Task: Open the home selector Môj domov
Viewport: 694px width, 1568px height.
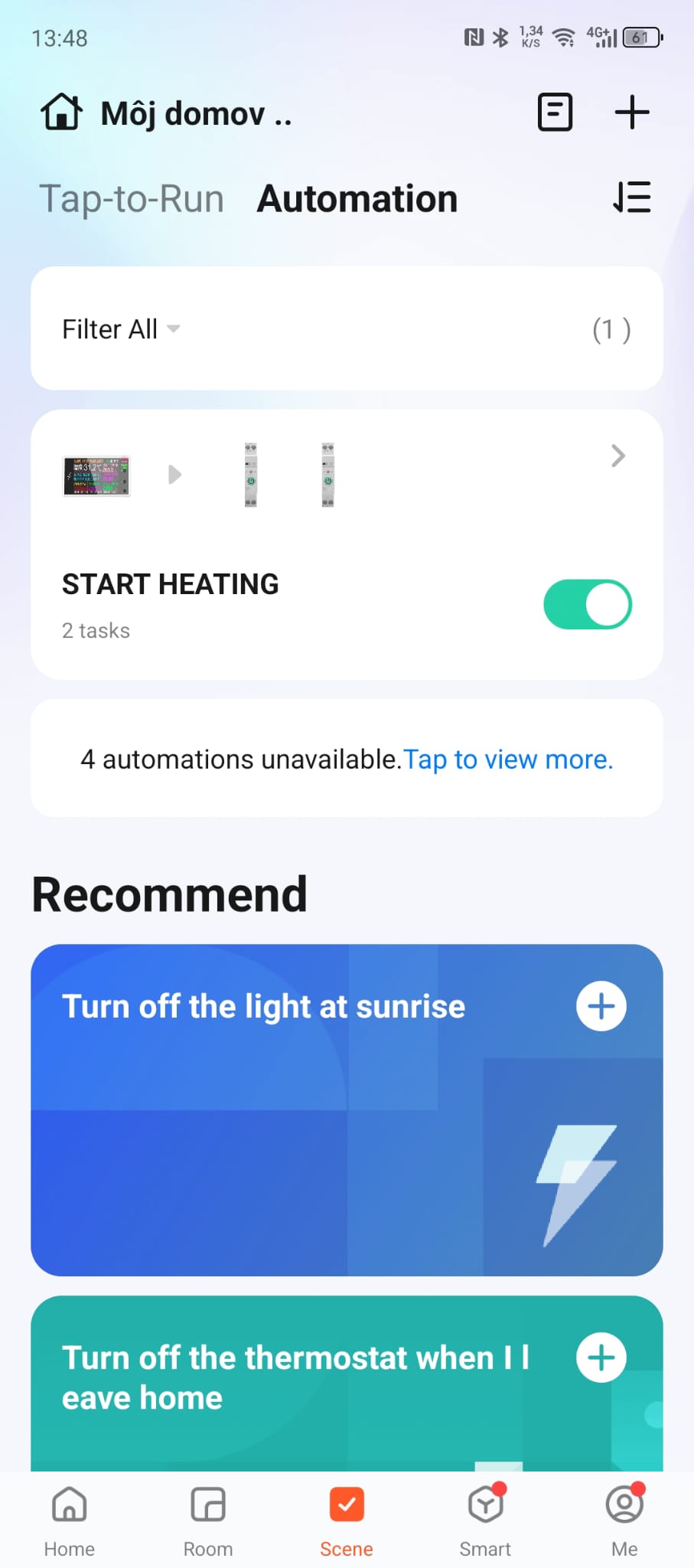Action: [167, 113]
